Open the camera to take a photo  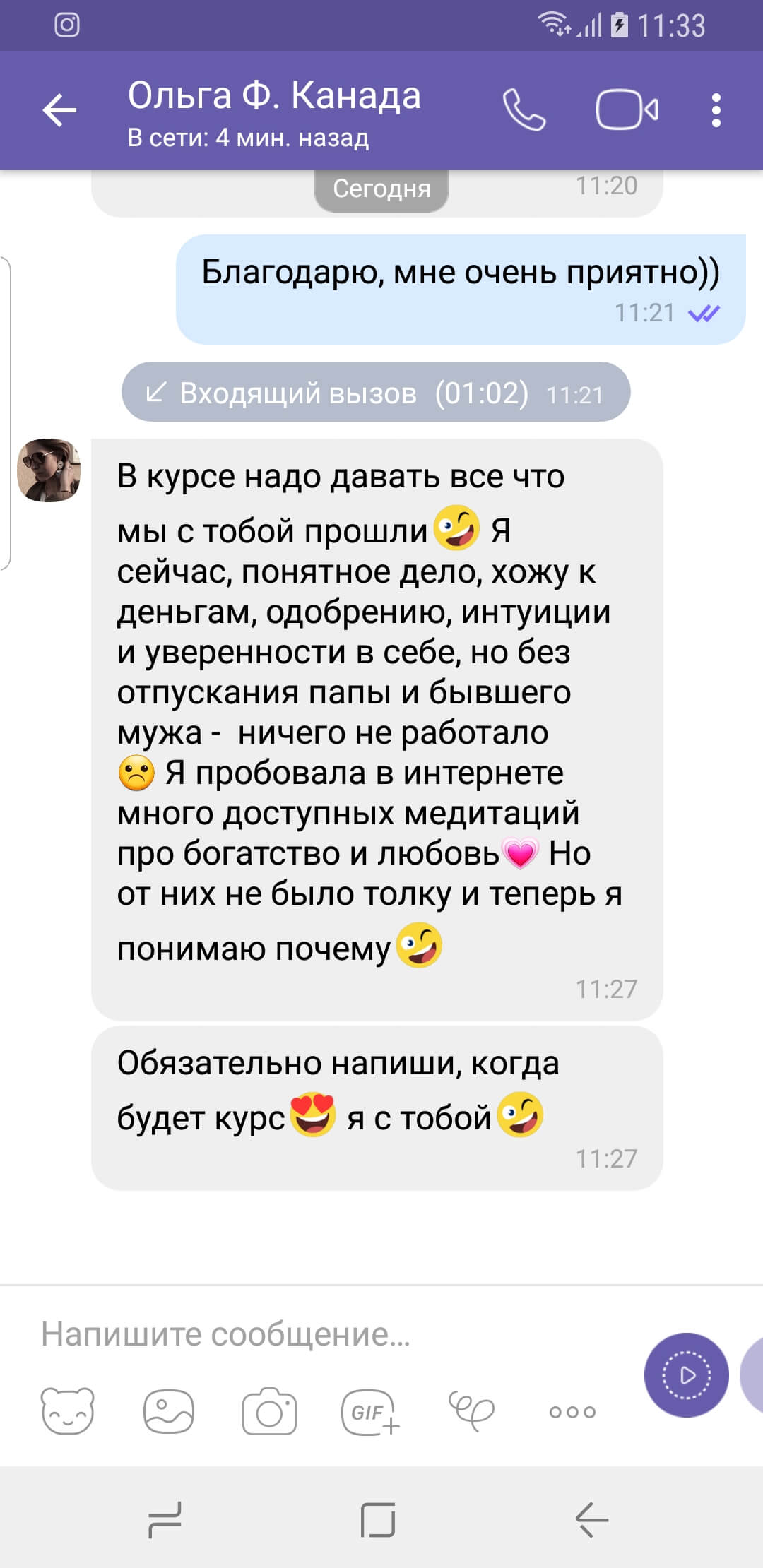(269, 1411)
